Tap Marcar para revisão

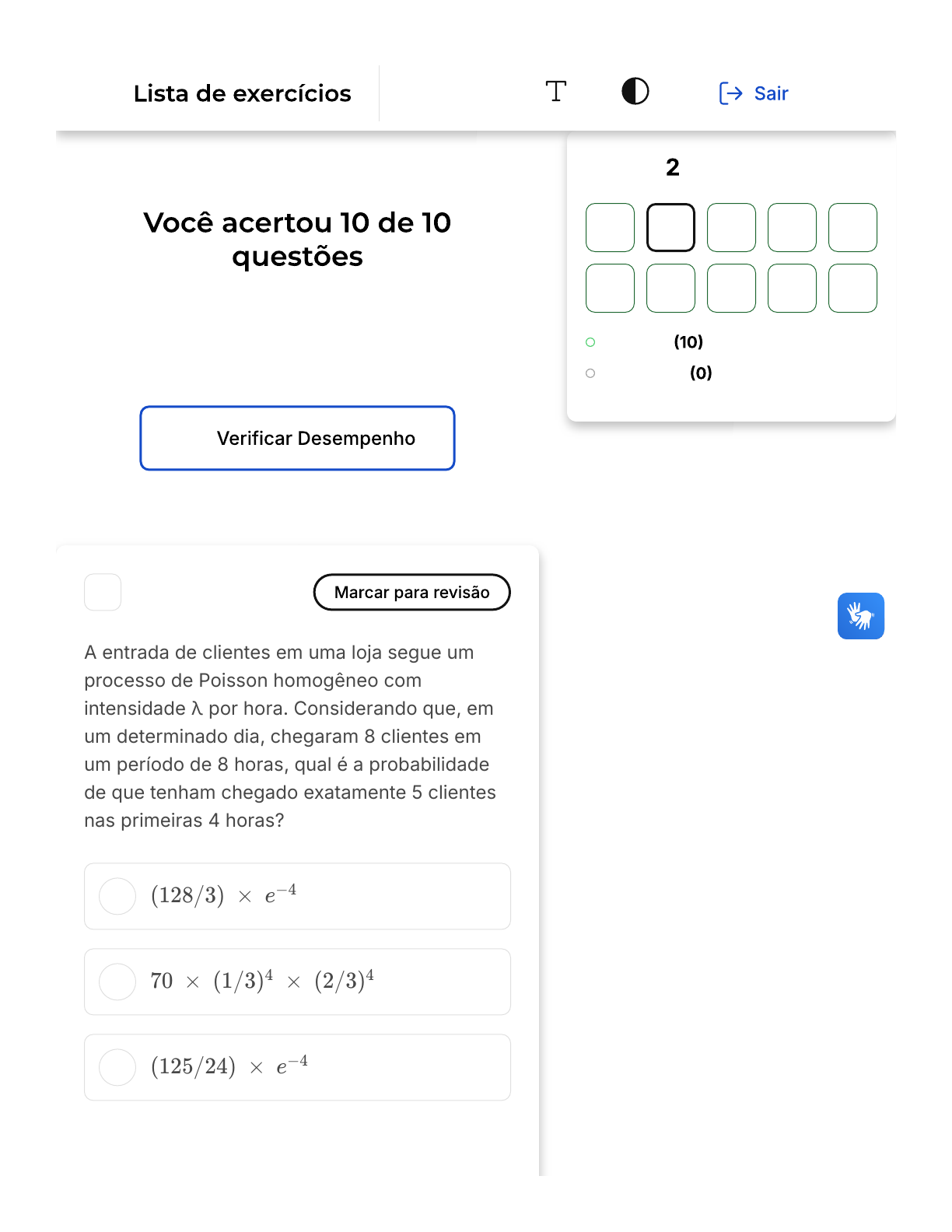pos(411,593)
